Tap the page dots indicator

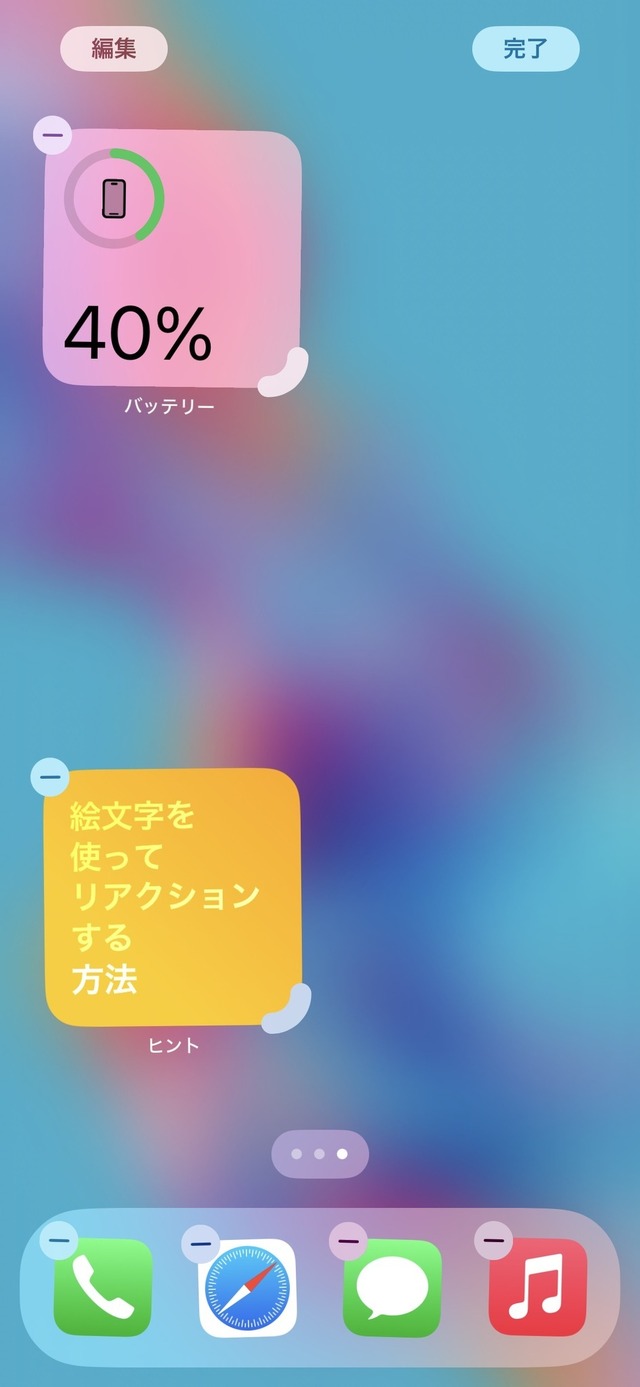pyautogui.click(x=320, y=1154)
